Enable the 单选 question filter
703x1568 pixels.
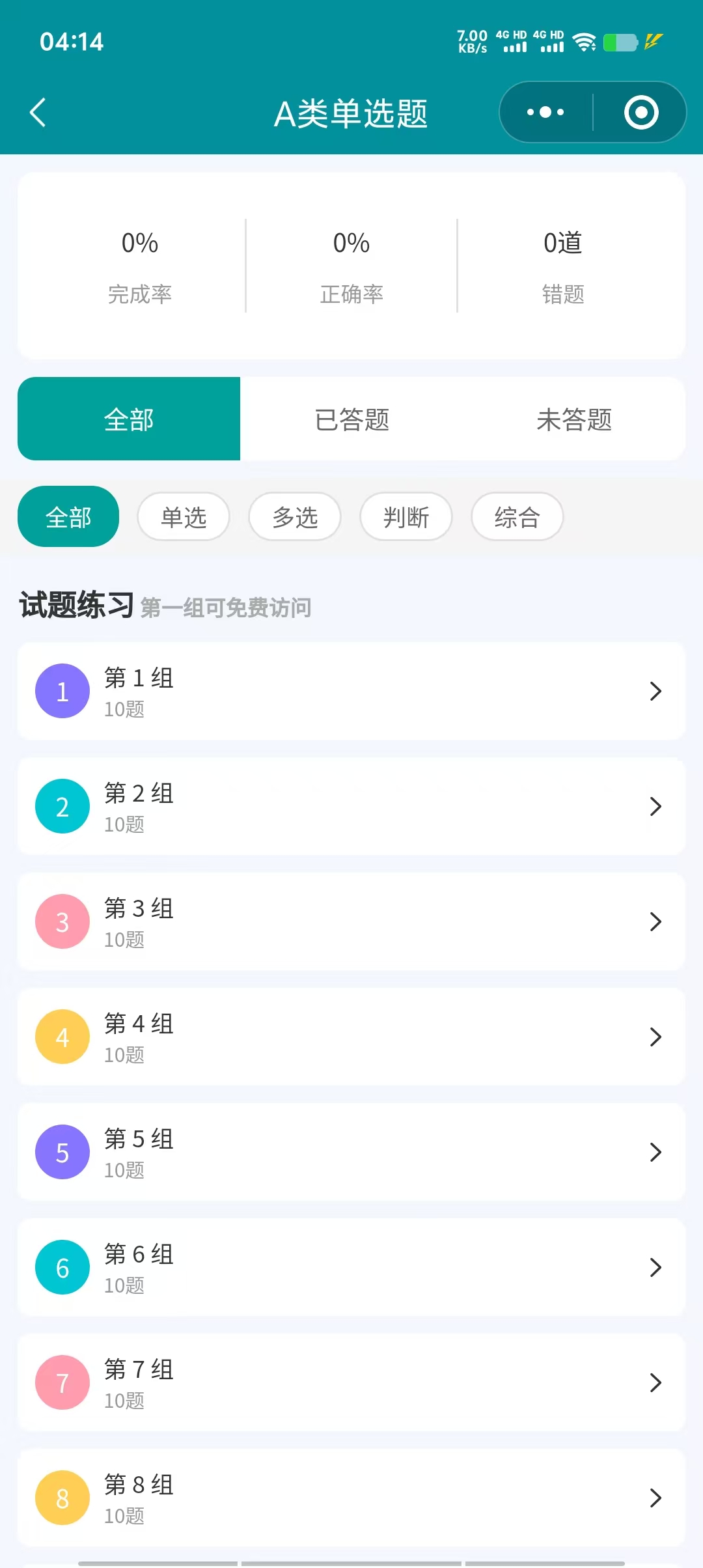click(184, 516)
